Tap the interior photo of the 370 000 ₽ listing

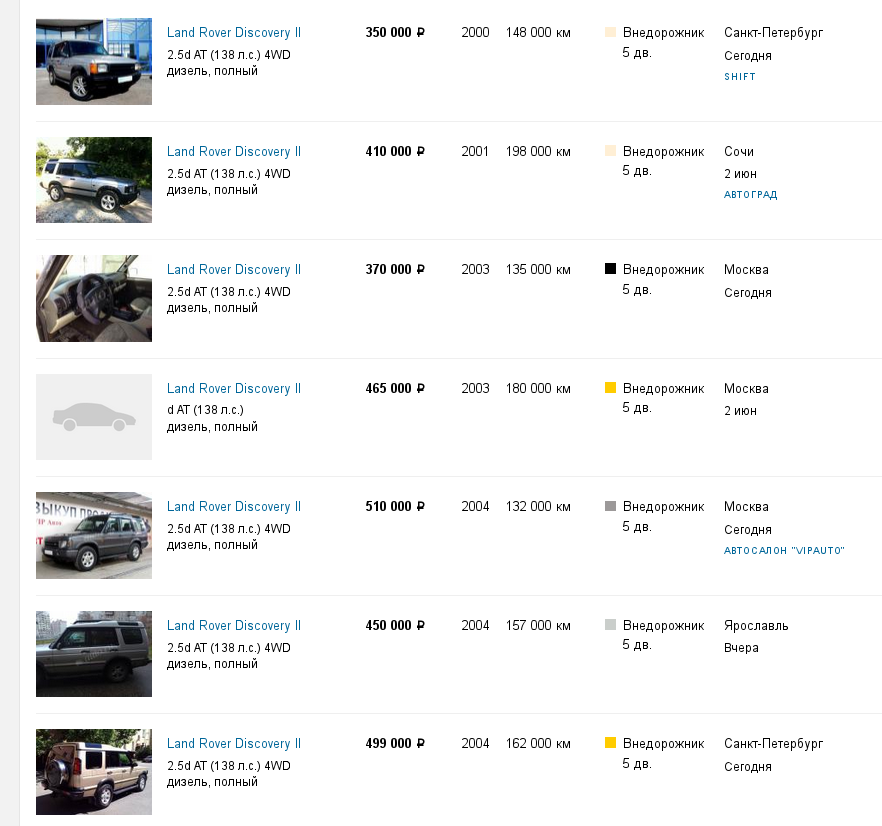(94, 298)
